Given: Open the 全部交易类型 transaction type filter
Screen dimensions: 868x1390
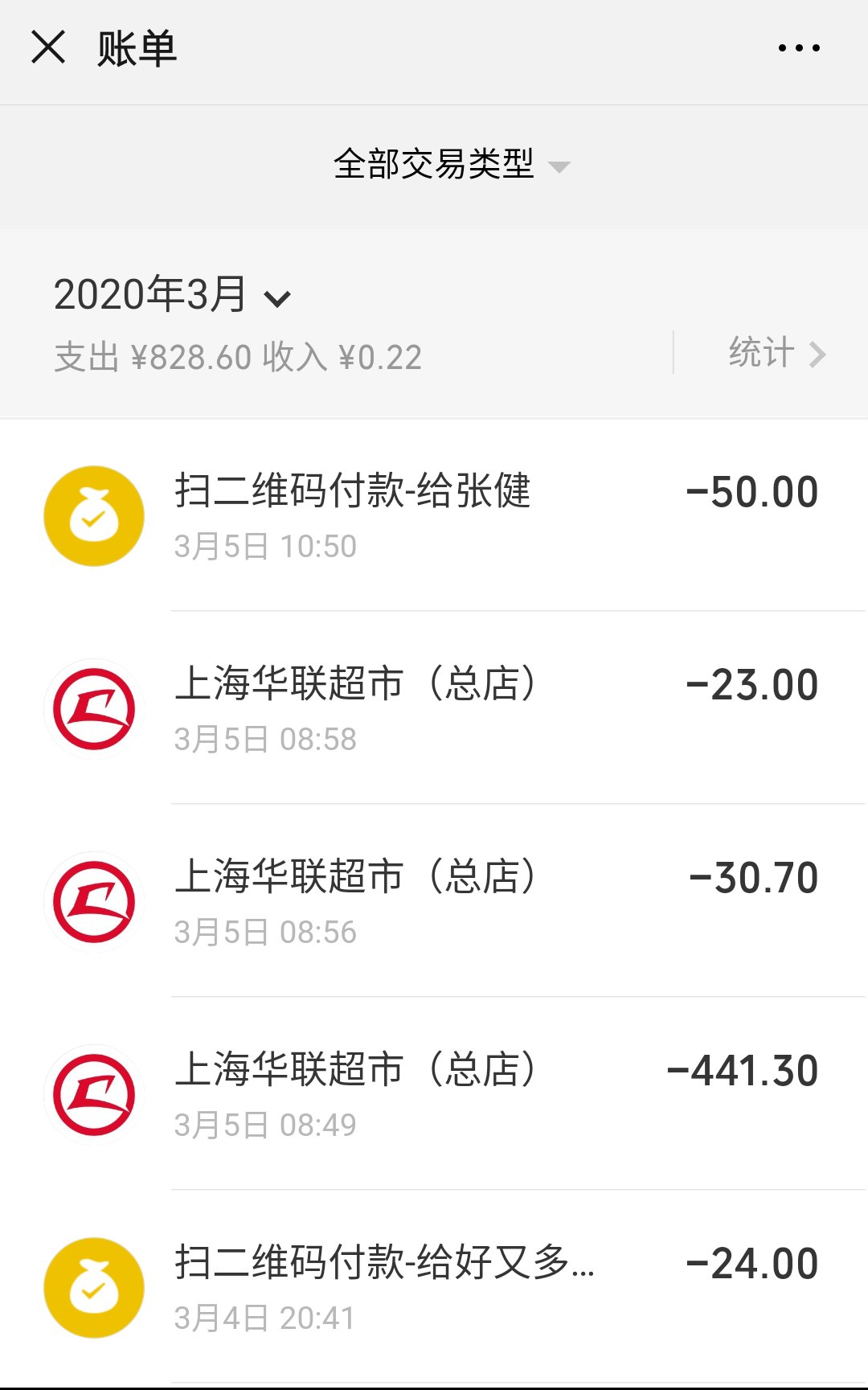Looking at the screenshot, I should point(434,166).
